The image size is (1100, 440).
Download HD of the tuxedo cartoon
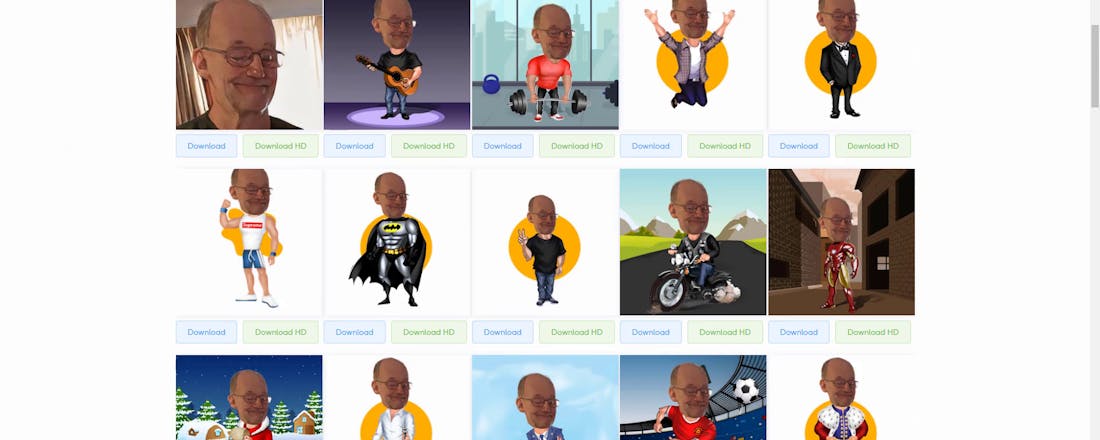tap(872, 146)
